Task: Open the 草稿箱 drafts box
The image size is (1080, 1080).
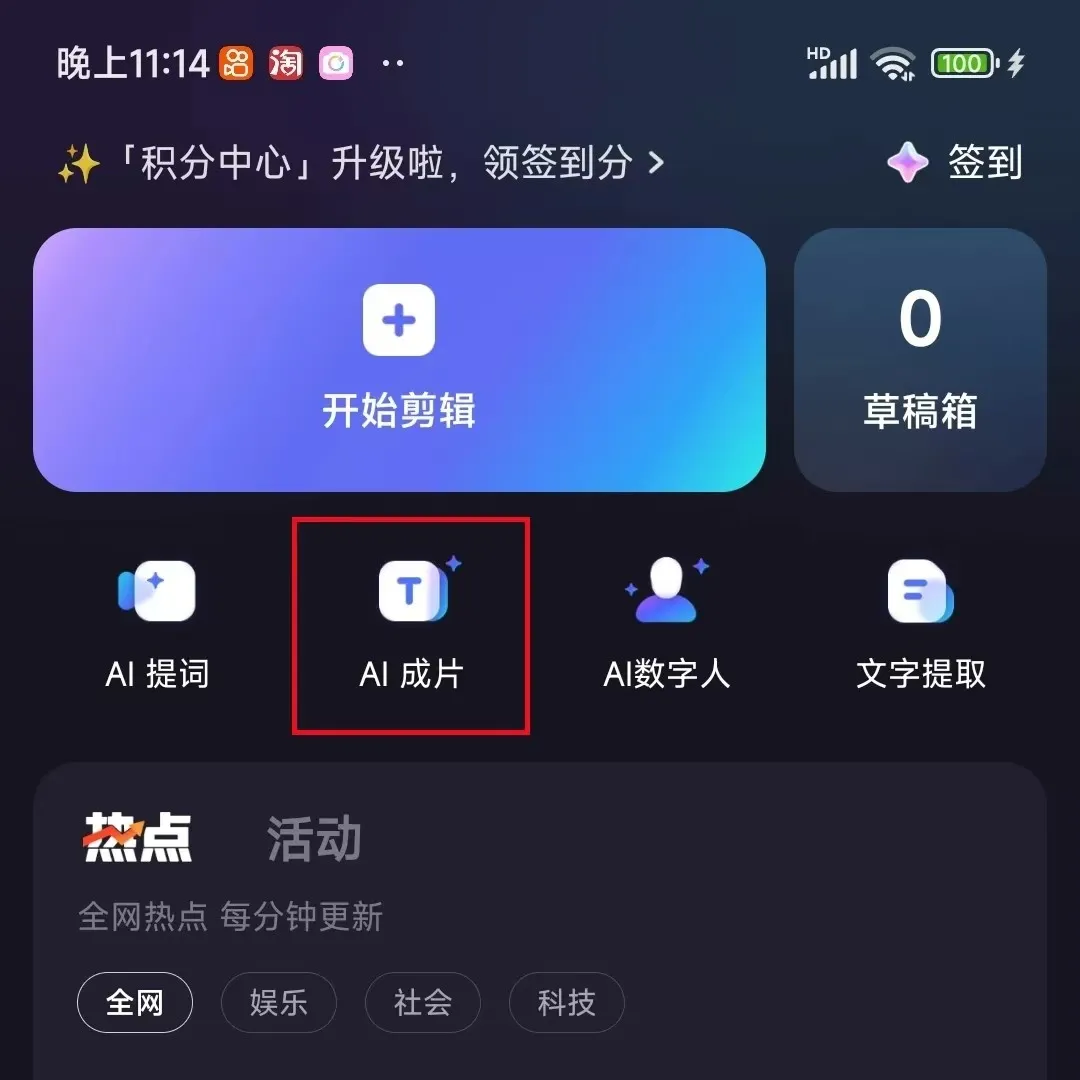Action: (x=920, y=360)
